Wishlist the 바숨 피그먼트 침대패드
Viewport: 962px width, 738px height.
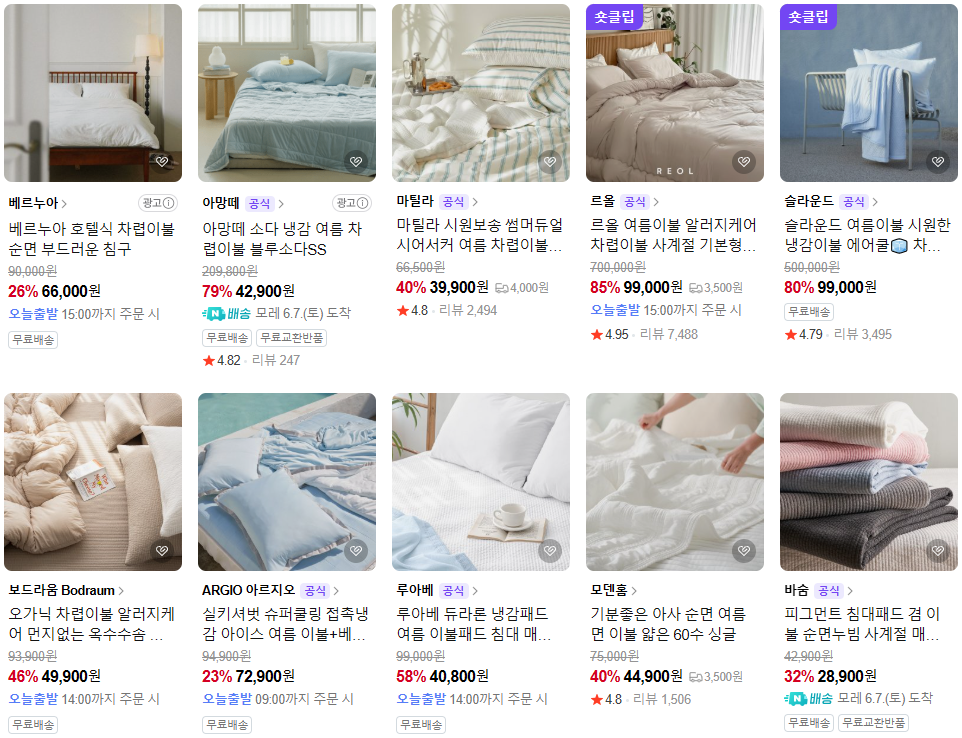[x=937, y=550]
